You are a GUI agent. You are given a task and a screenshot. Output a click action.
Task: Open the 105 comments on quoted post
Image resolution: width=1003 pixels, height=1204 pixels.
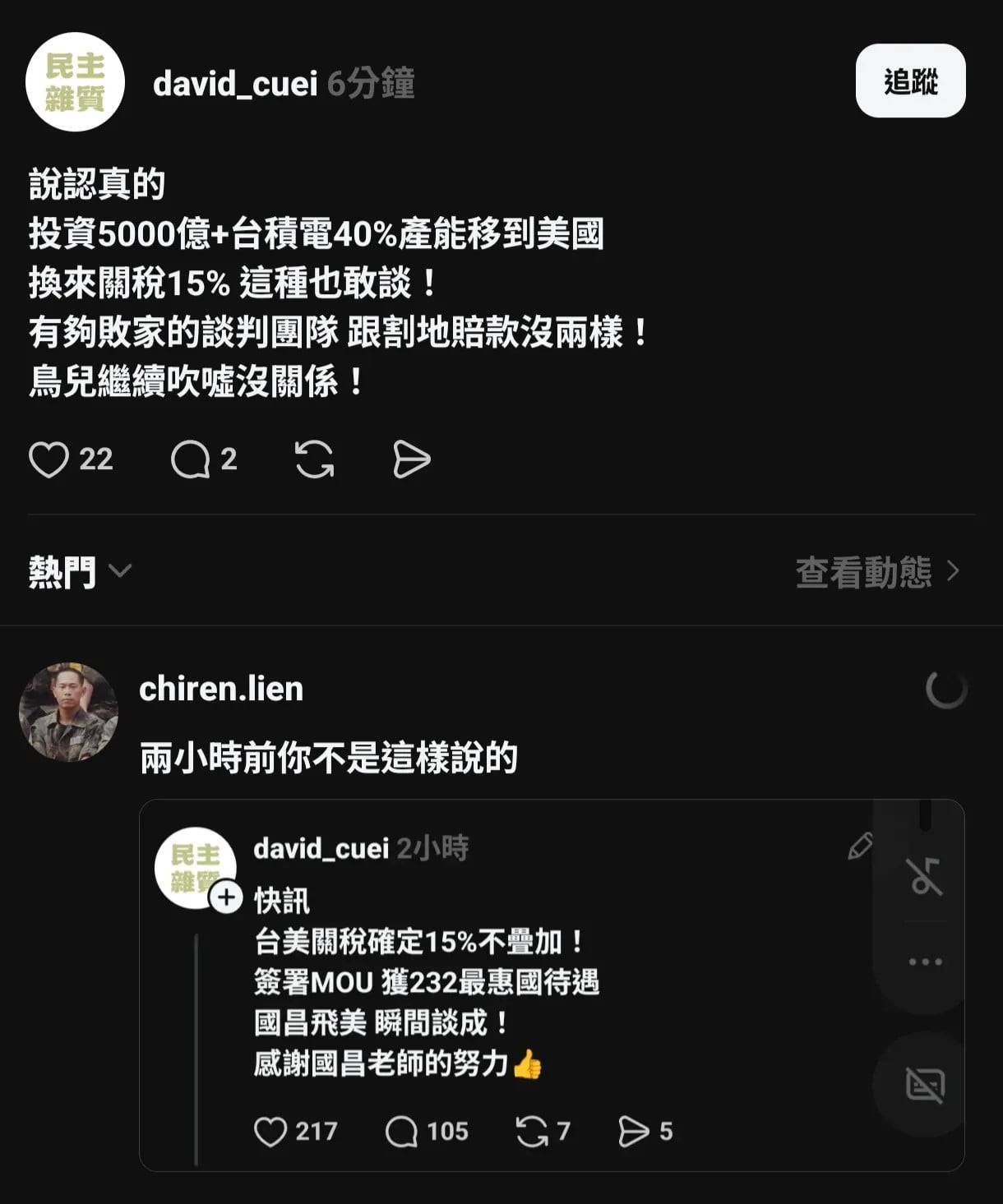click(401, 1132)
